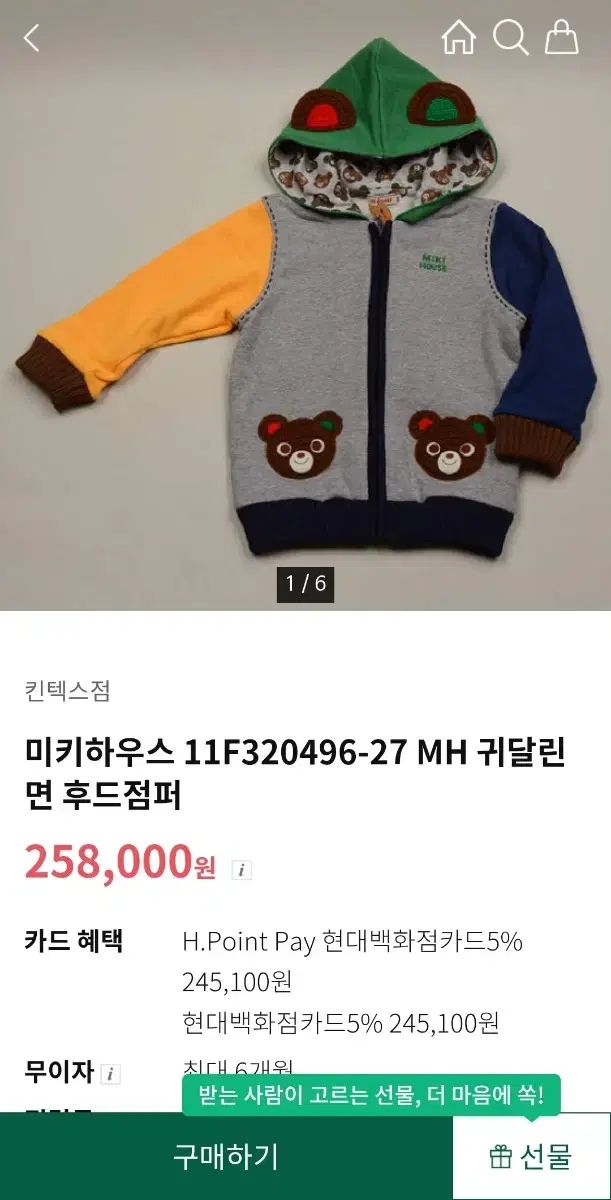Show 무이자 installment info
Image resolution: width=611 pixels, height=1200 pixels.
111,1074
